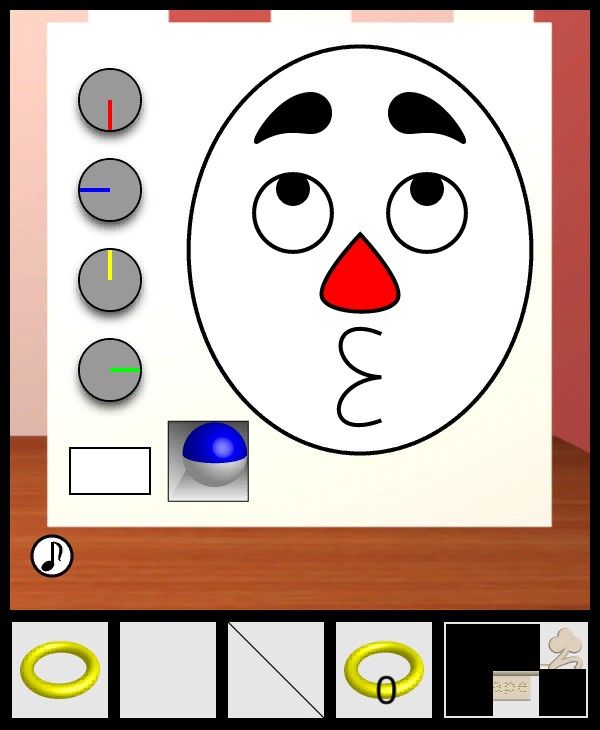This screenshot has width=600, height=730.
Task: Tap the blue and white ball button
Action: point(208,461)
